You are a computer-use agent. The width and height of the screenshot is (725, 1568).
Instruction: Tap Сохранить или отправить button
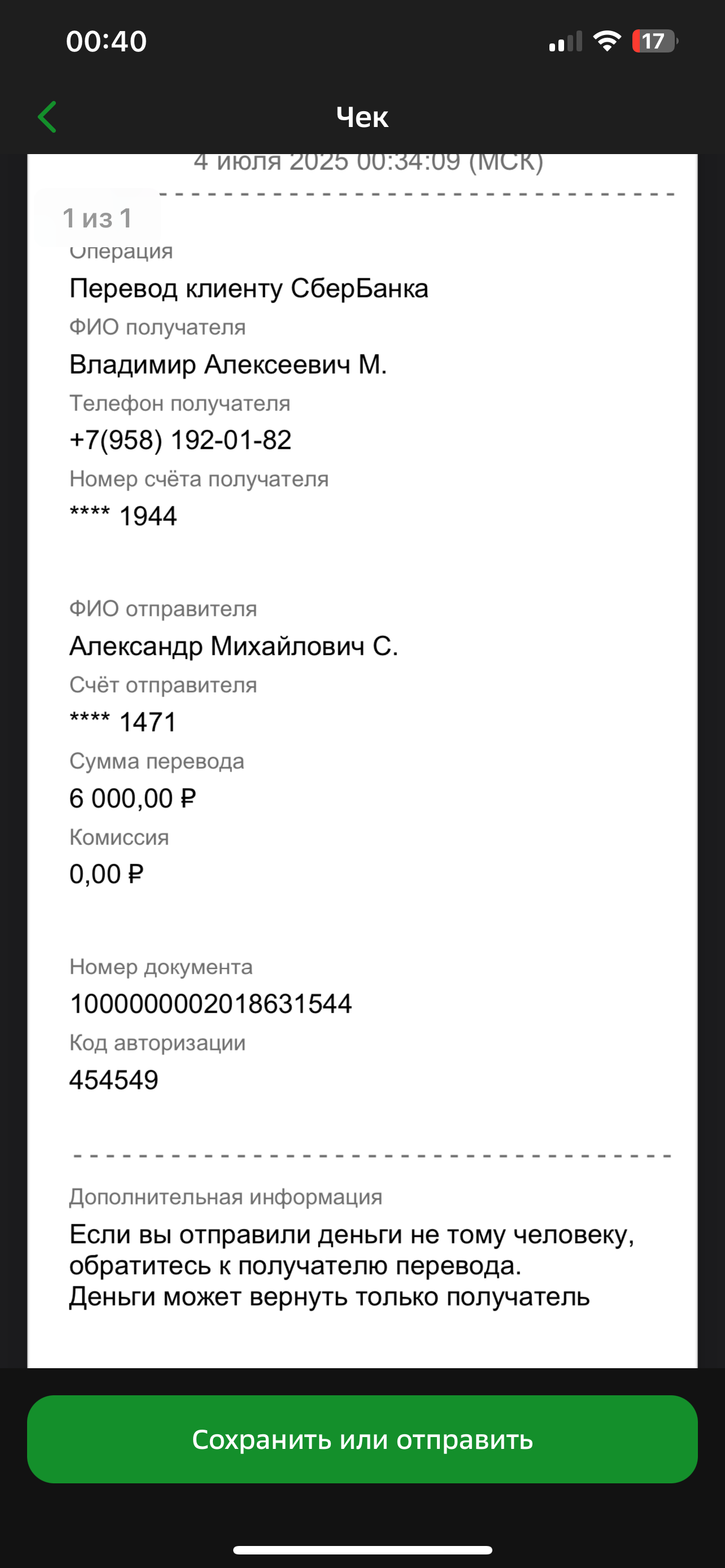[362, 1439]
